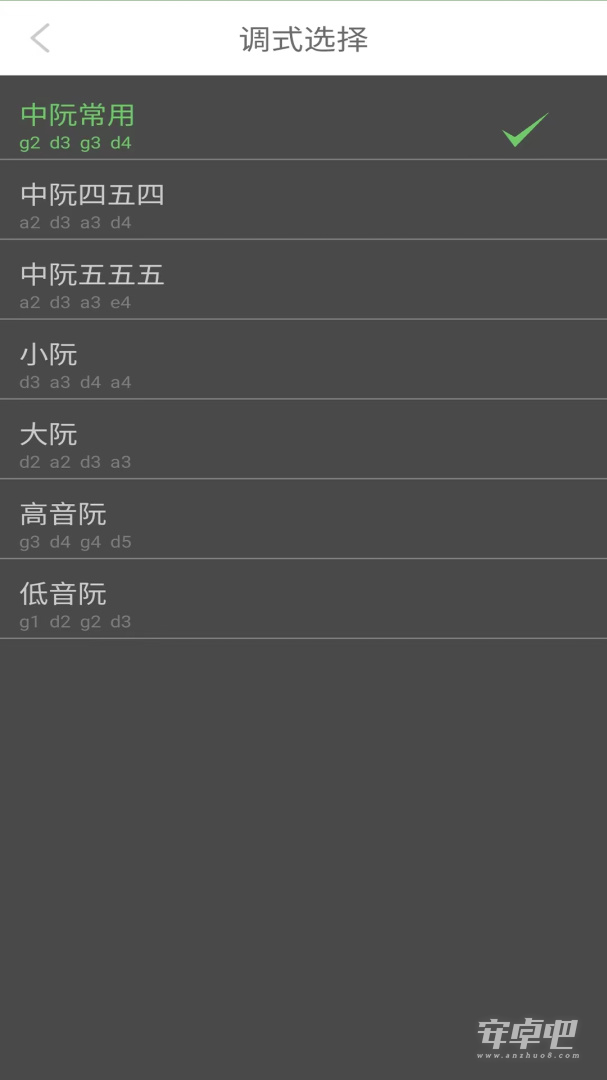Choose the 高音阮 tuning
Viewport: 607px width, 1080px height.
point(303,519)
